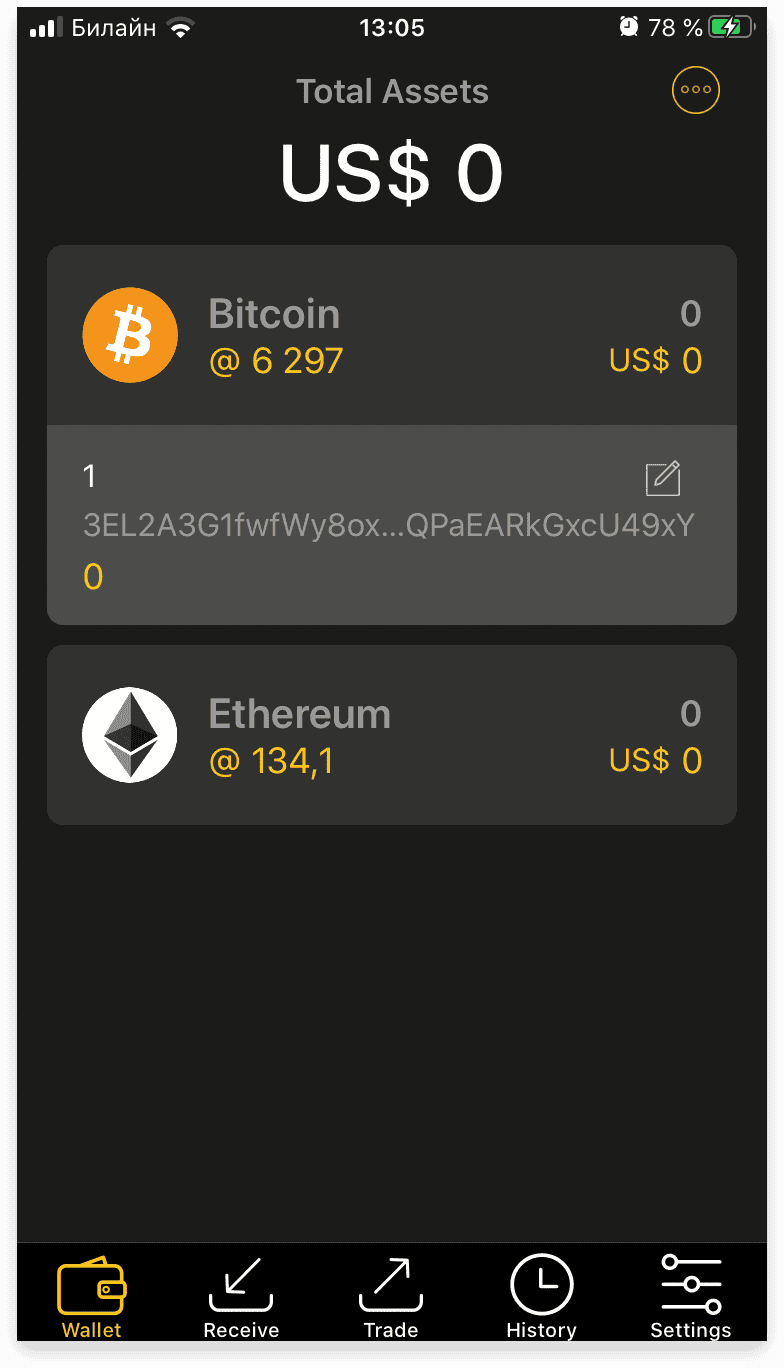Select the Bitcoin address row 3EL2A3G1fwf
784x1368 pixels.
[392, 525]
